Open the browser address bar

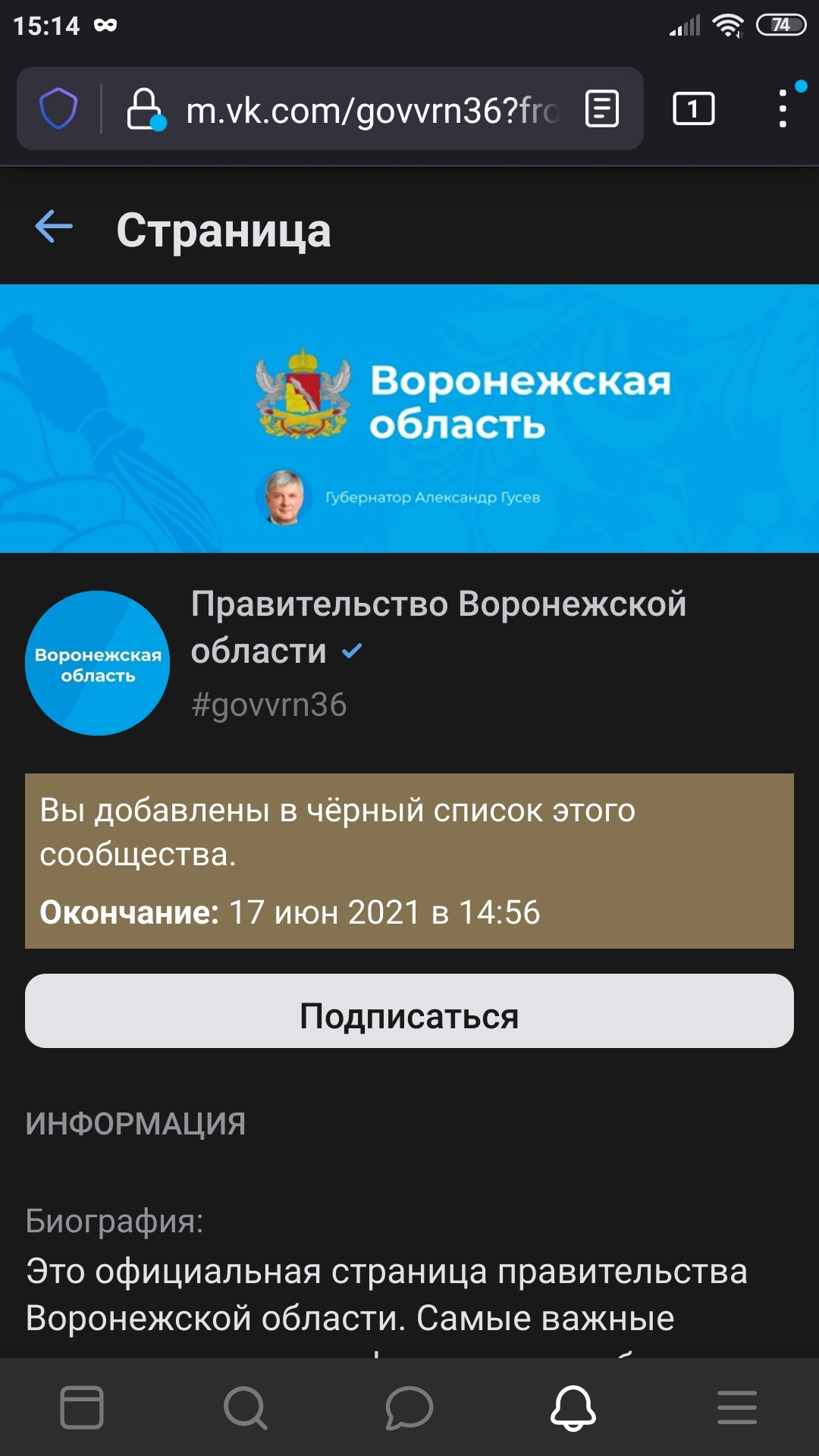[372, 110]
